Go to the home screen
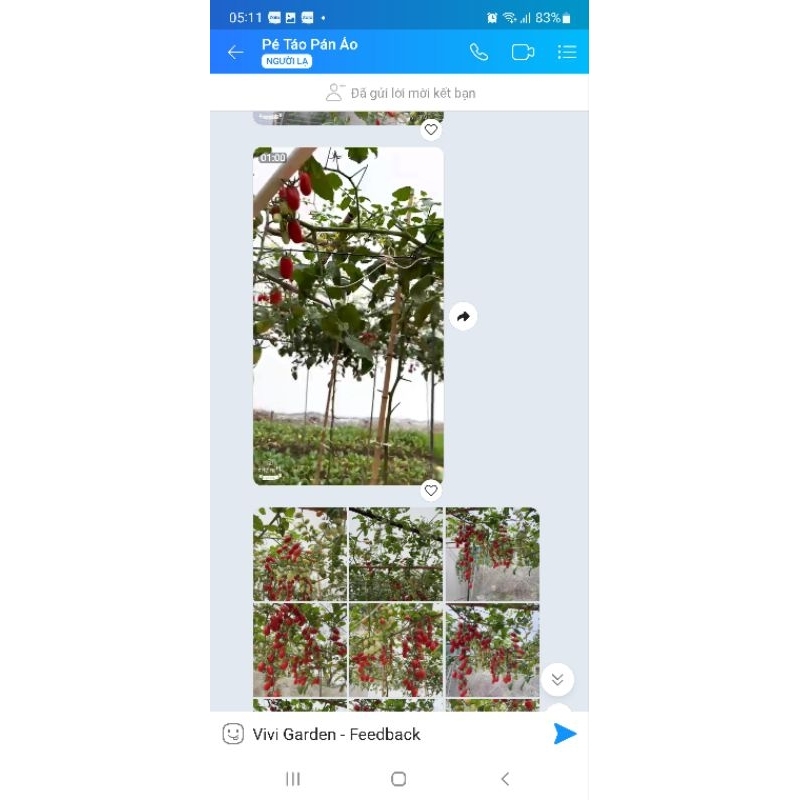The image size is (800, 800). (x=398, y=779)
